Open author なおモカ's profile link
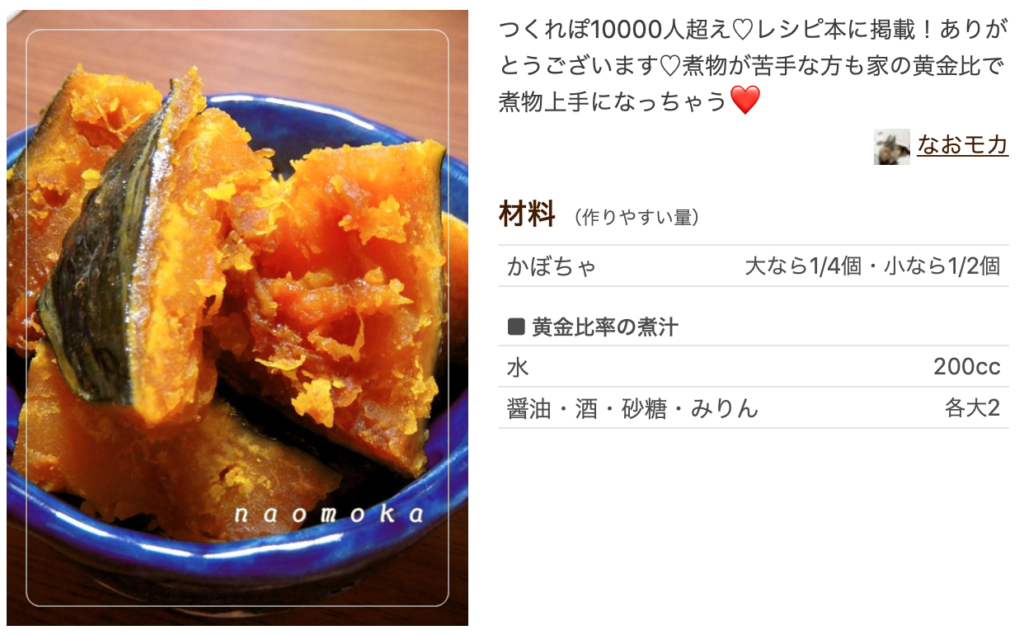This screenshot has height=635, width=1024. [962, 146]
